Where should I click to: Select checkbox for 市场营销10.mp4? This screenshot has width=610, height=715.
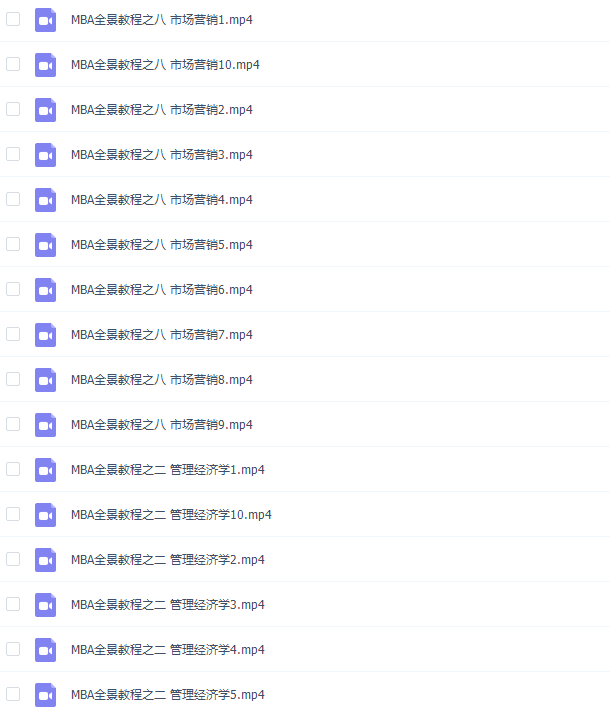pyautogui.click(x=13, y=64)
